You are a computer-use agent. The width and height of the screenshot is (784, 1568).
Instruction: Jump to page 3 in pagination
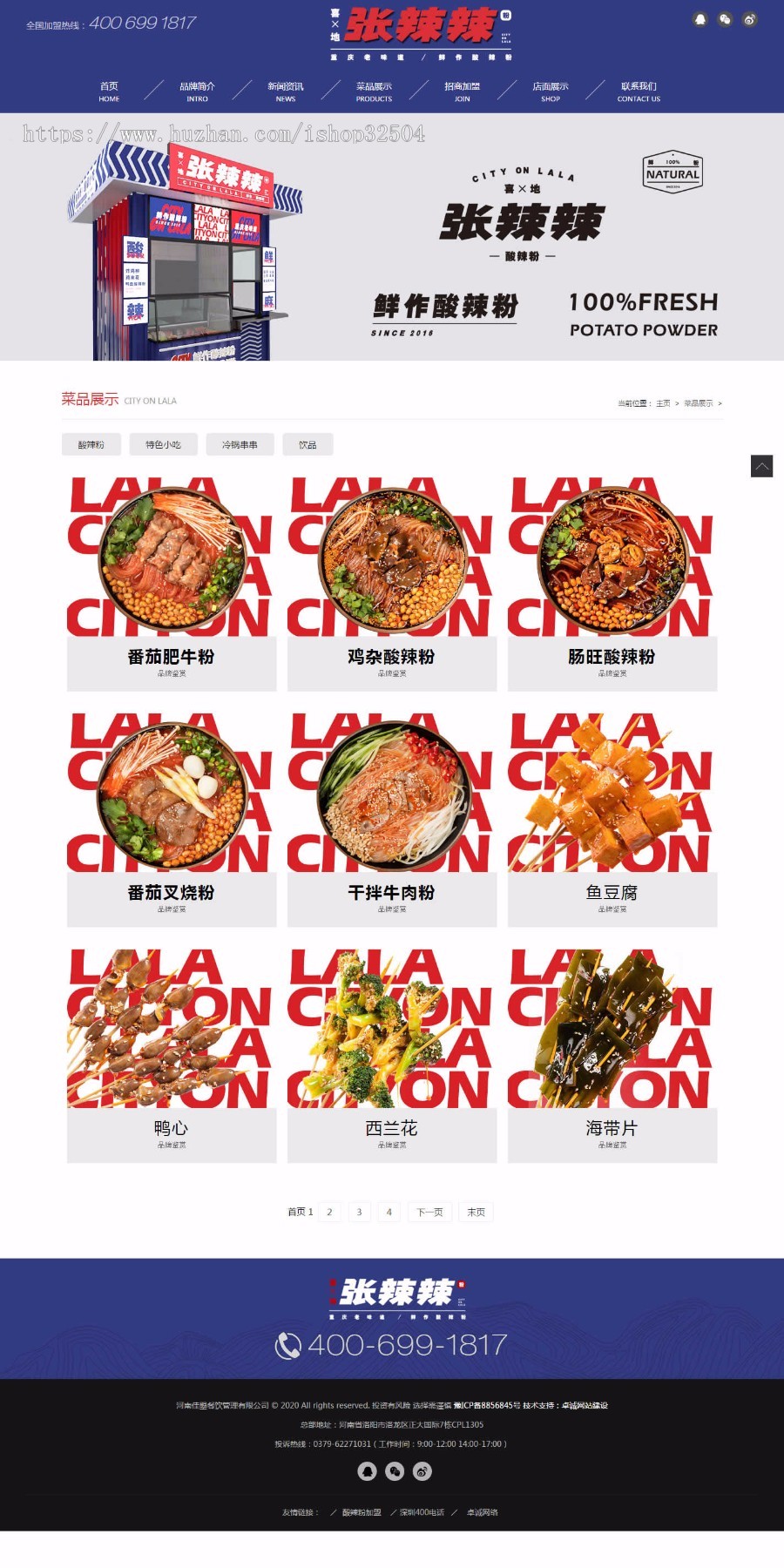[x=359, y=1211]
